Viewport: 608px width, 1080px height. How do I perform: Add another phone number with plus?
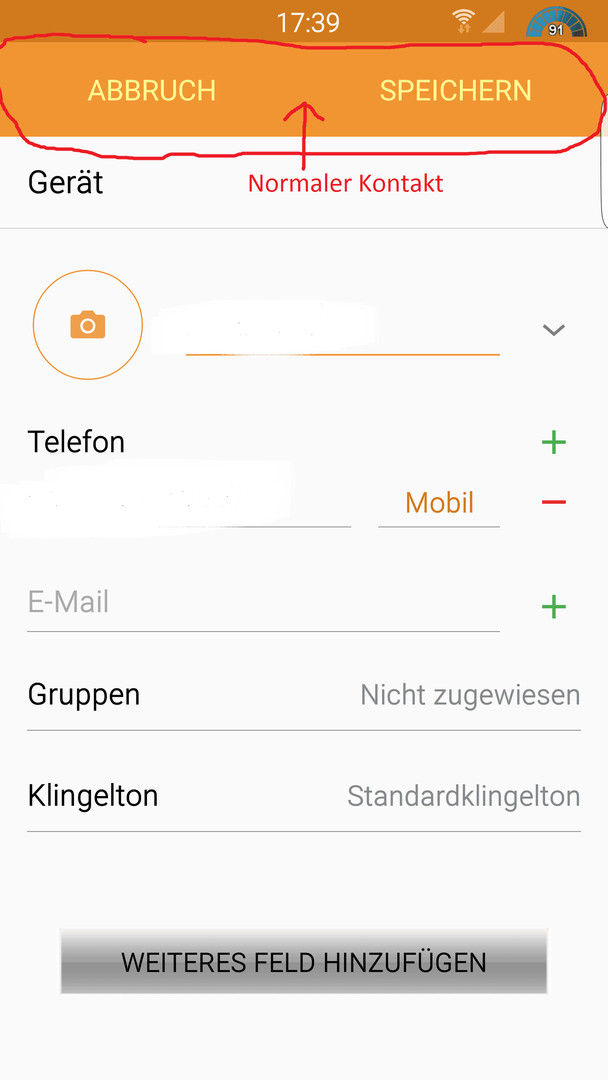(x=554, y=442)
